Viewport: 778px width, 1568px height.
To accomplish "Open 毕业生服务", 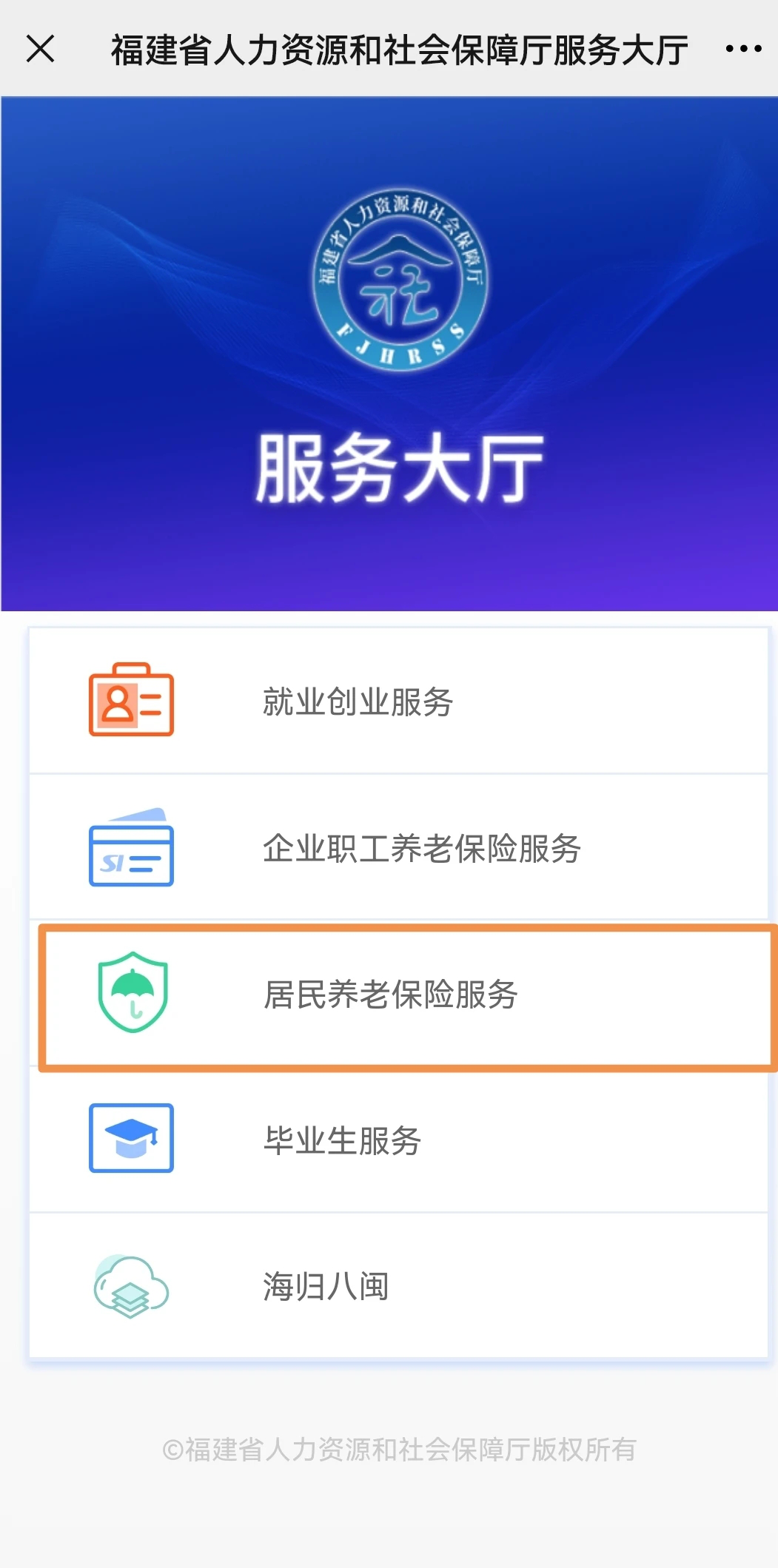I will (398, 1140).
